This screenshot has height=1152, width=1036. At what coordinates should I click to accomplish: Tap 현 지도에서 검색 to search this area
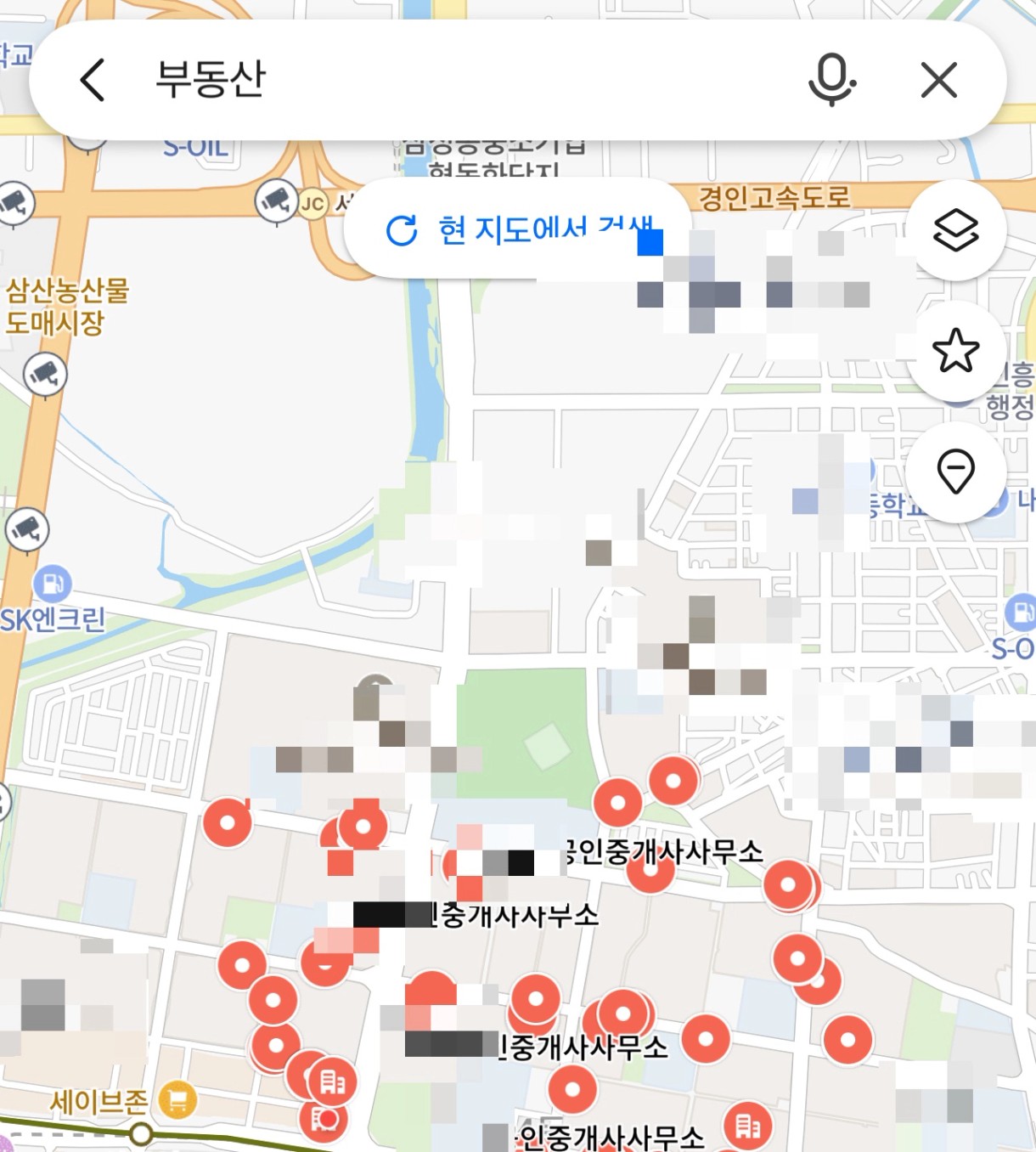(x=516, y=229)
